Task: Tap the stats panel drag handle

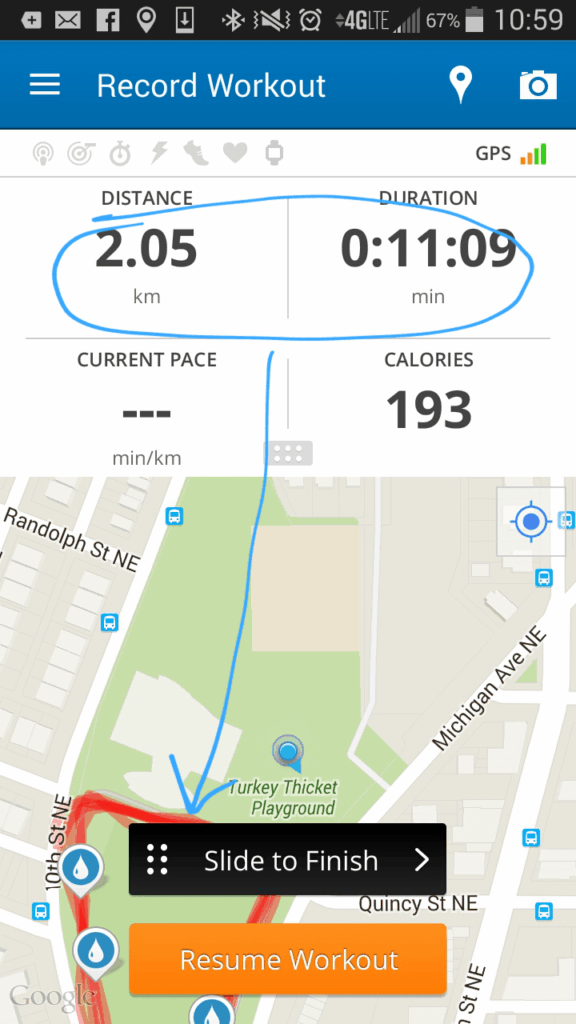Action: click(x=288, y=453)
